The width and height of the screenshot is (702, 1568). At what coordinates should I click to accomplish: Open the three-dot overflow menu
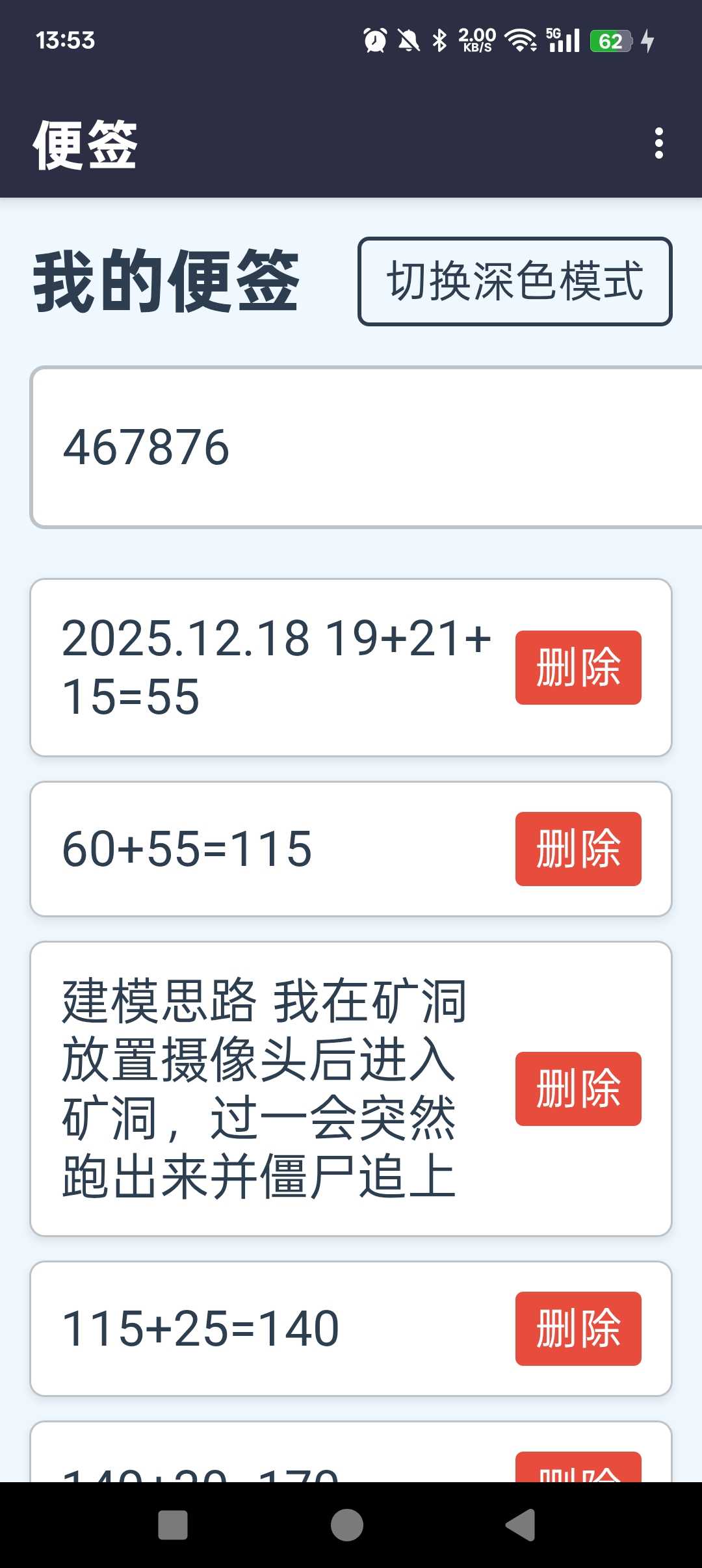click(659, 143)
